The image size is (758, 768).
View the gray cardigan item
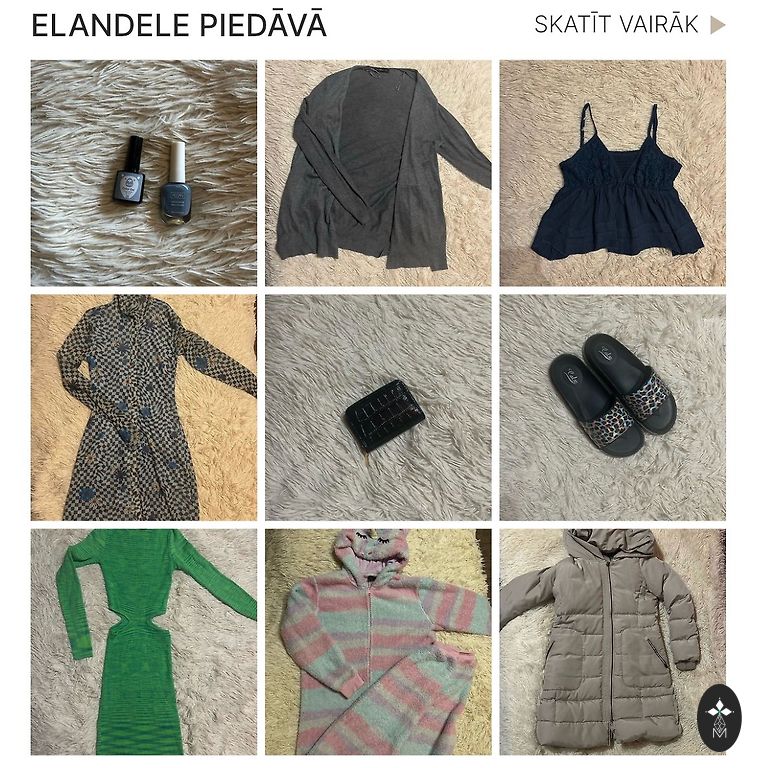click(378, 173)
